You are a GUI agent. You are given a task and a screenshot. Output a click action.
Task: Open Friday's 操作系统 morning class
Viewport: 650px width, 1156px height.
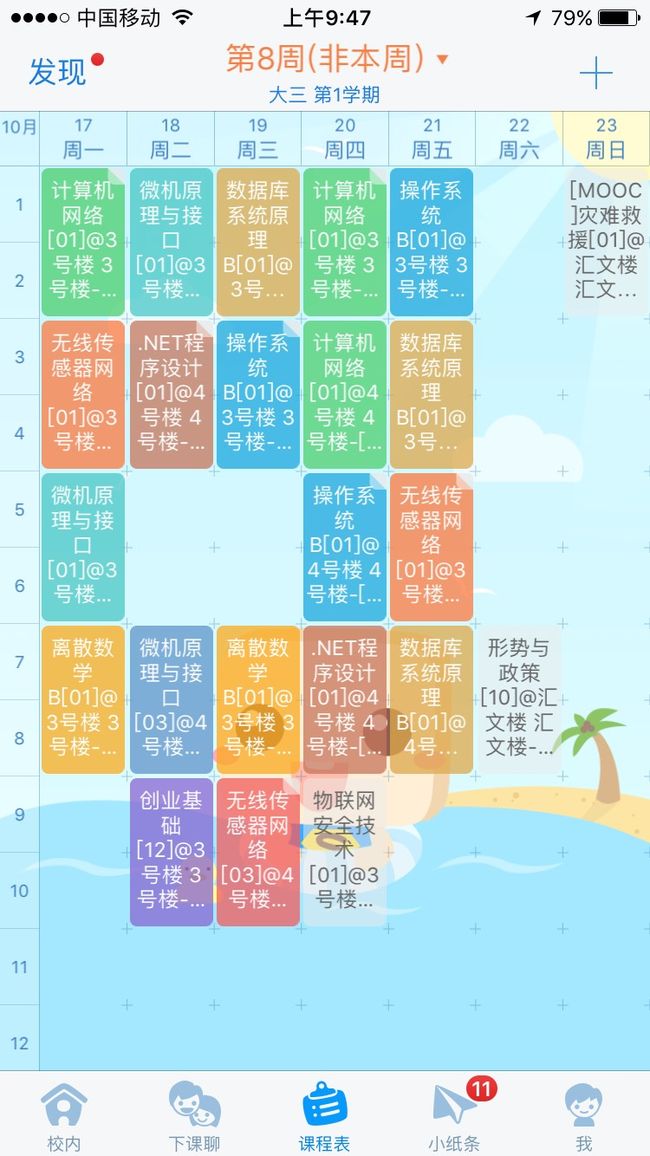pos(431,242)
